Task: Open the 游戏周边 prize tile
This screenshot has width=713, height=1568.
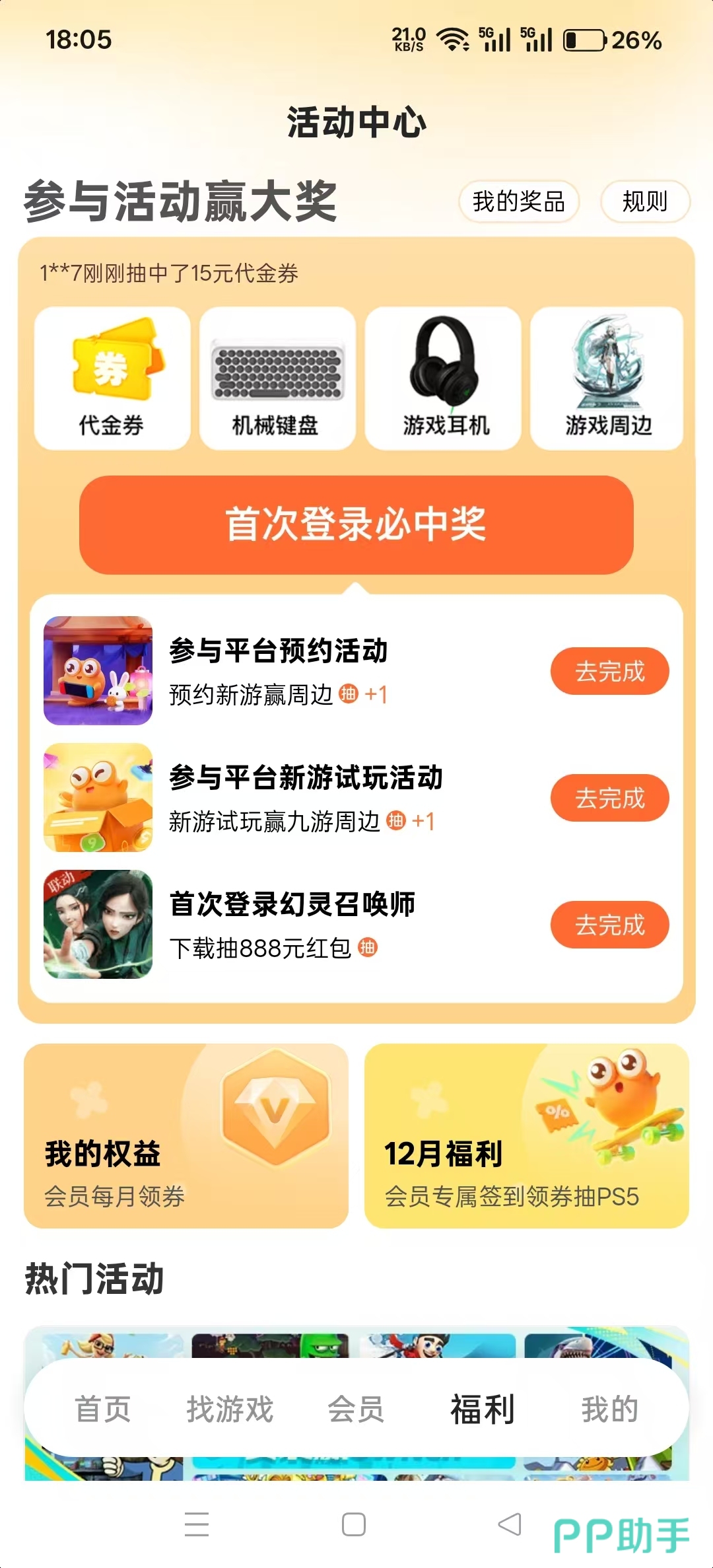Action: pos(607,378)
